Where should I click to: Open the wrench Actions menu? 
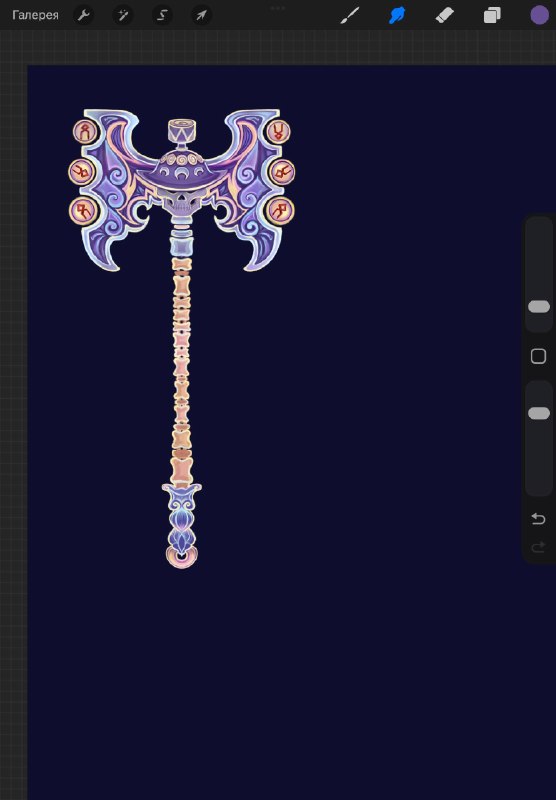(x=84, y=15)
